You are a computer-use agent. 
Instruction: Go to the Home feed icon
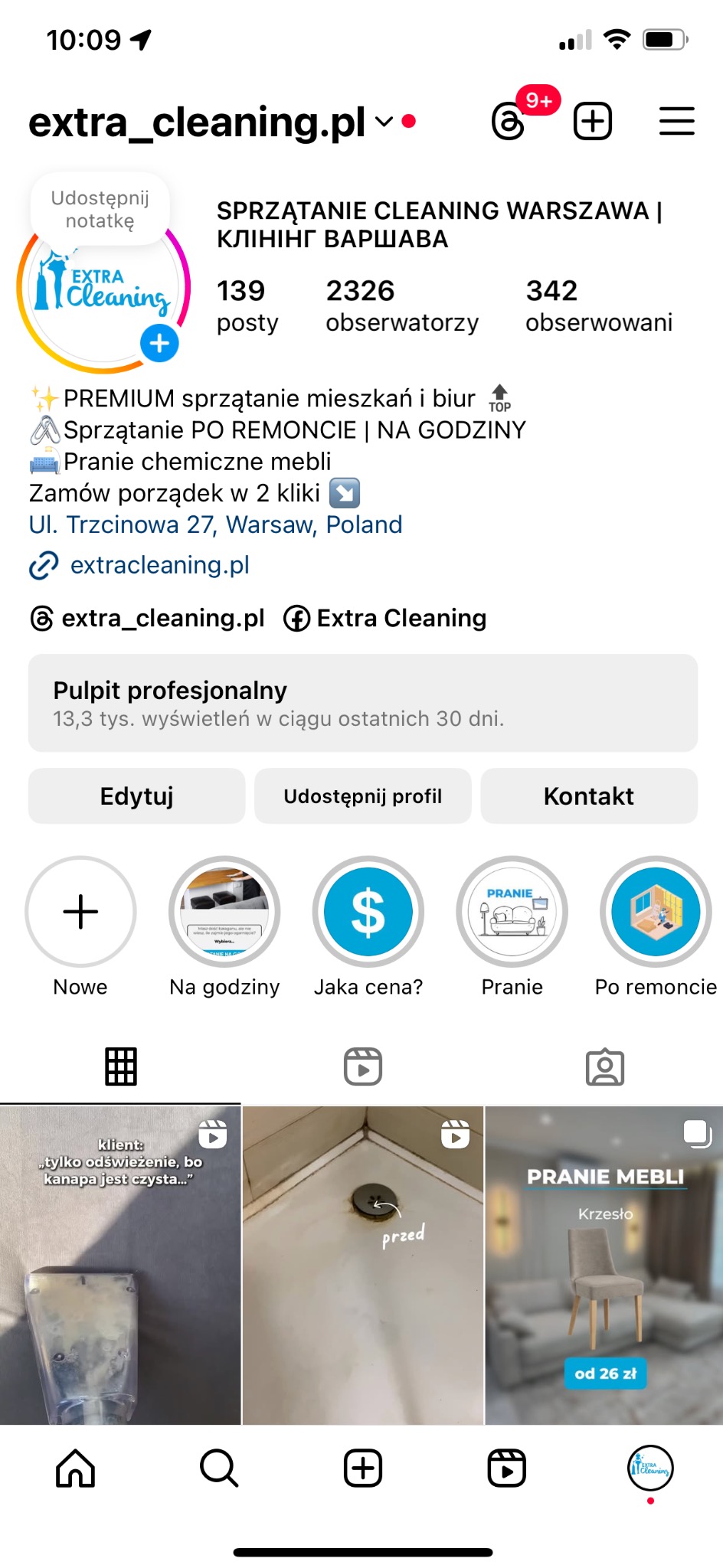74,1467
